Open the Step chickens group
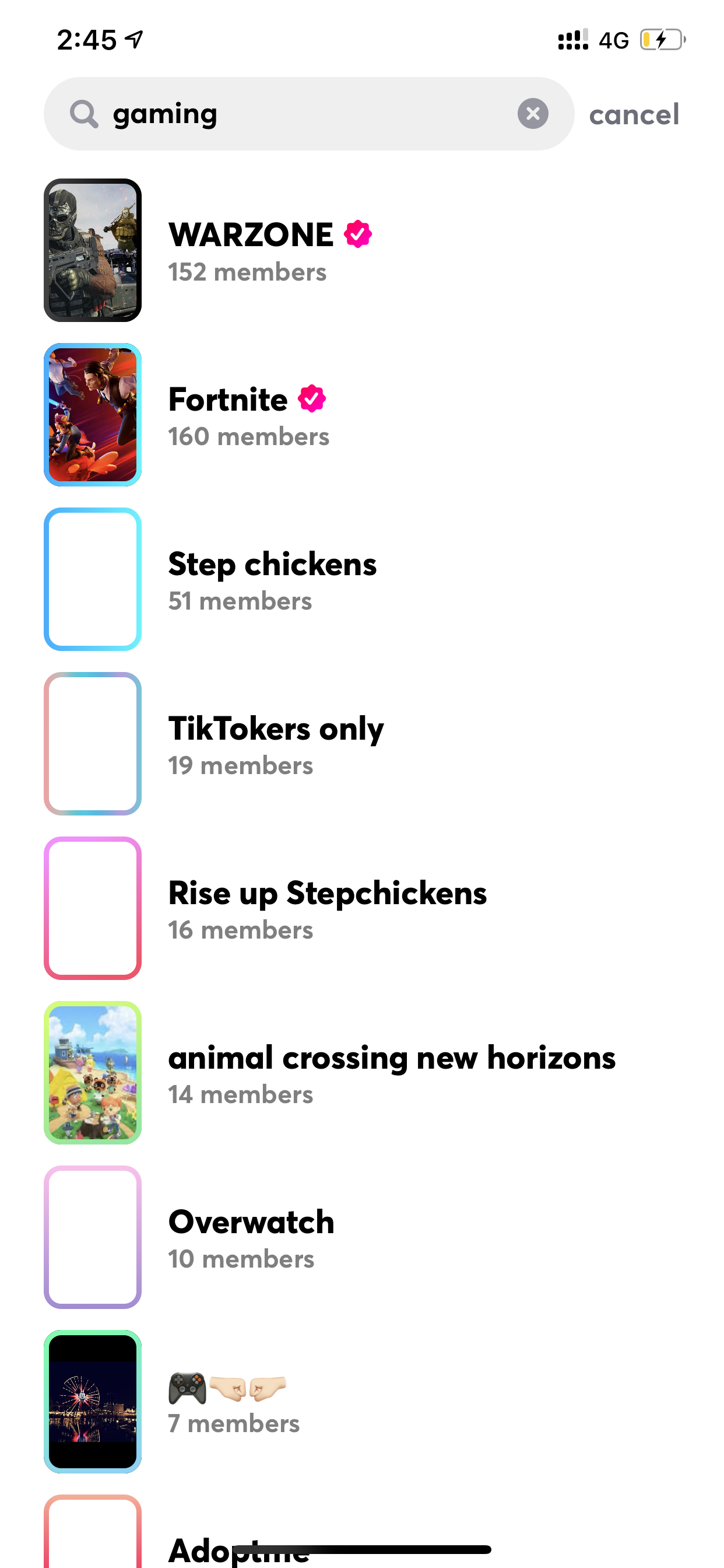 (362, 579)
